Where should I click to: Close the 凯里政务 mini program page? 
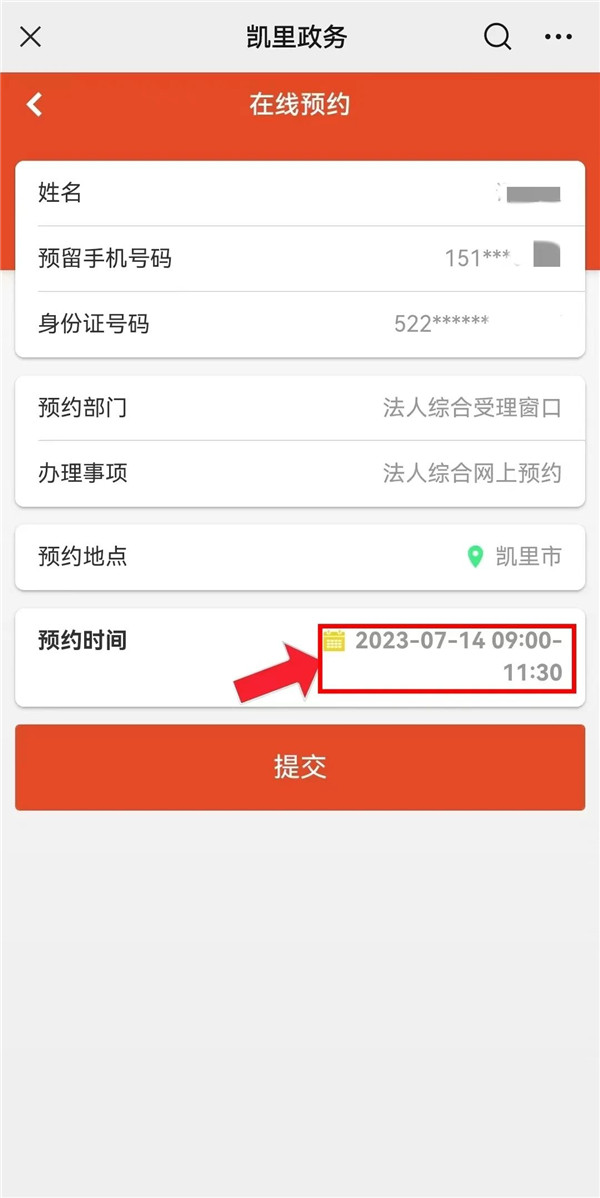[x=31, y=37]
